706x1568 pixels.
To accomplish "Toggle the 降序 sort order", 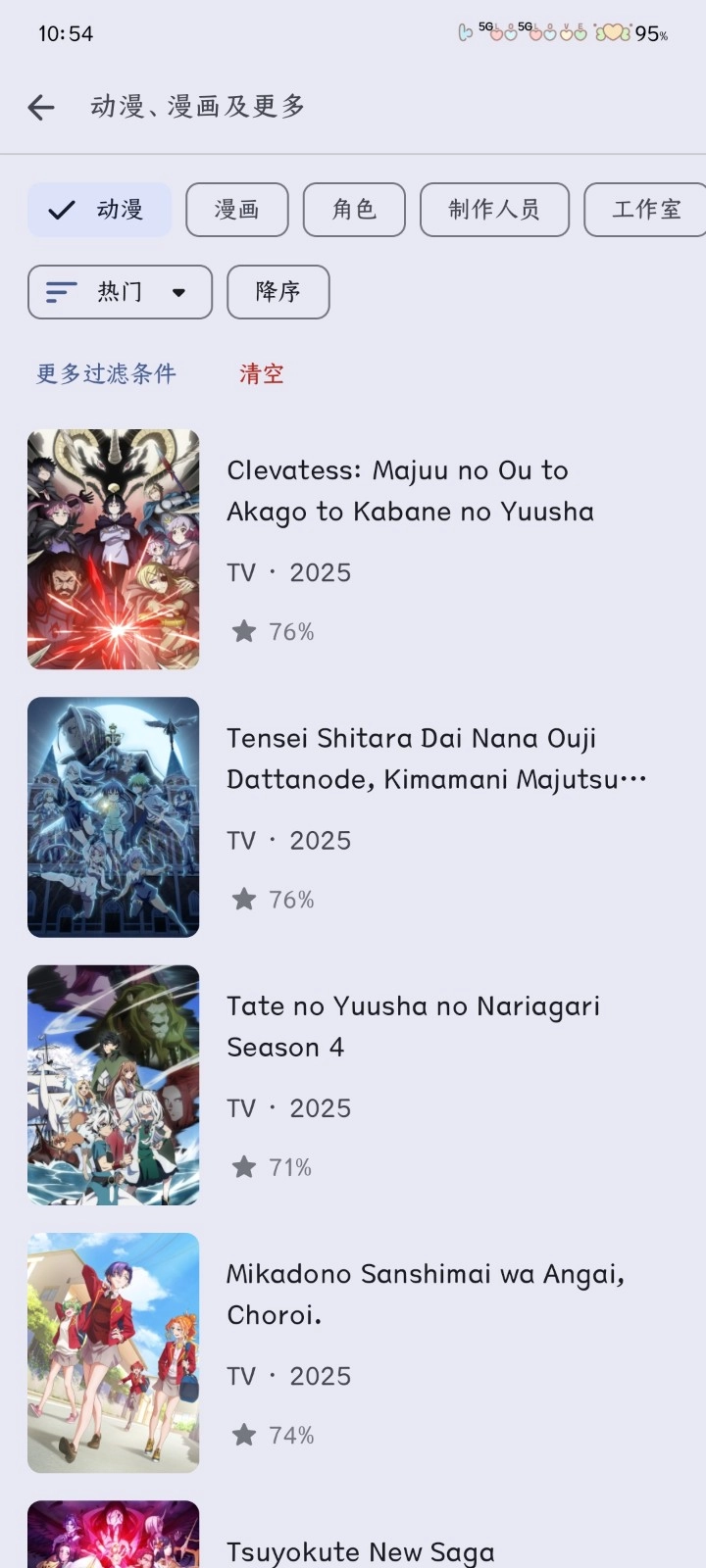I will (277, 292).
